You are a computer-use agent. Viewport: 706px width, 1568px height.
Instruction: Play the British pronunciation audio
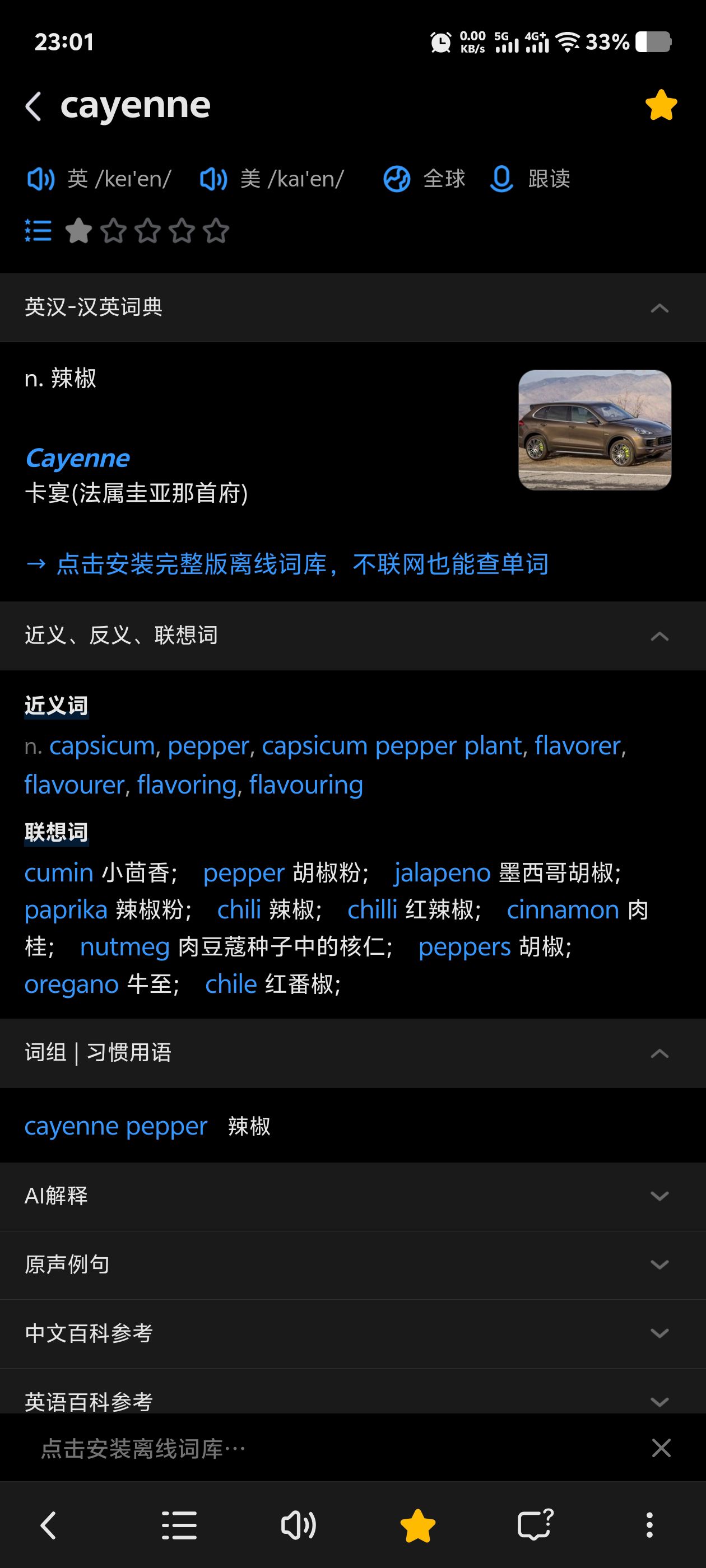(x=40, y=179)
